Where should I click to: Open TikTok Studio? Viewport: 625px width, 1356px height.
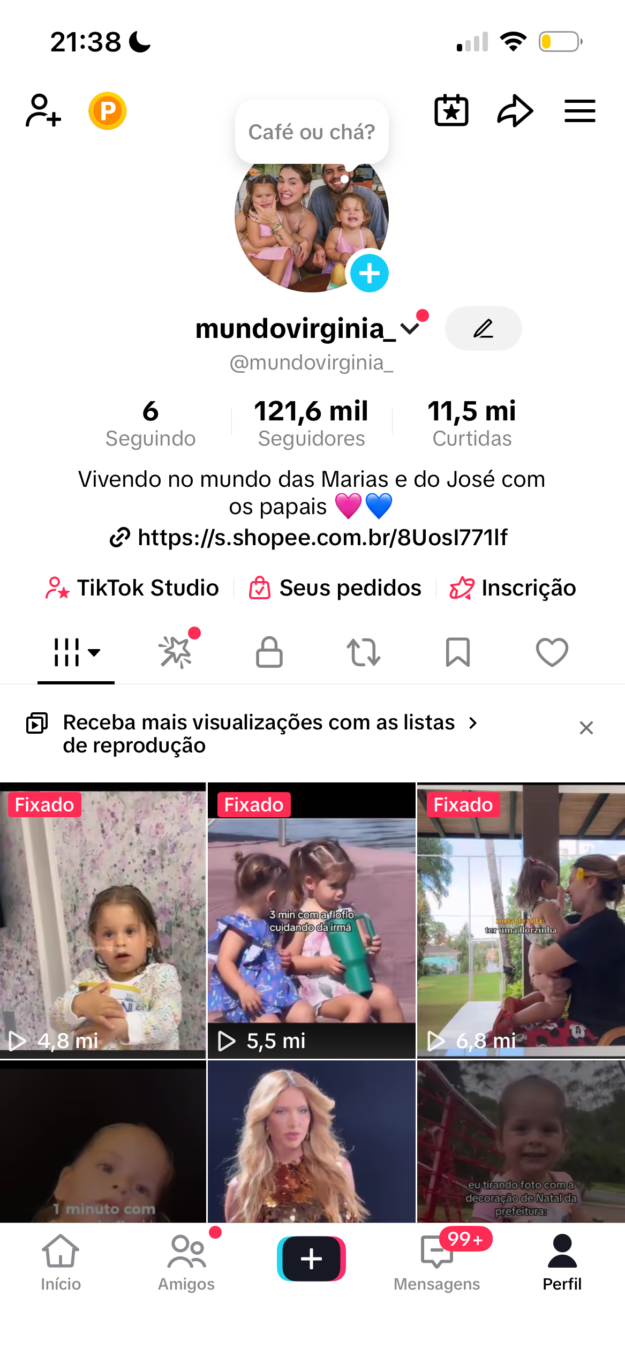coord(133,588)
